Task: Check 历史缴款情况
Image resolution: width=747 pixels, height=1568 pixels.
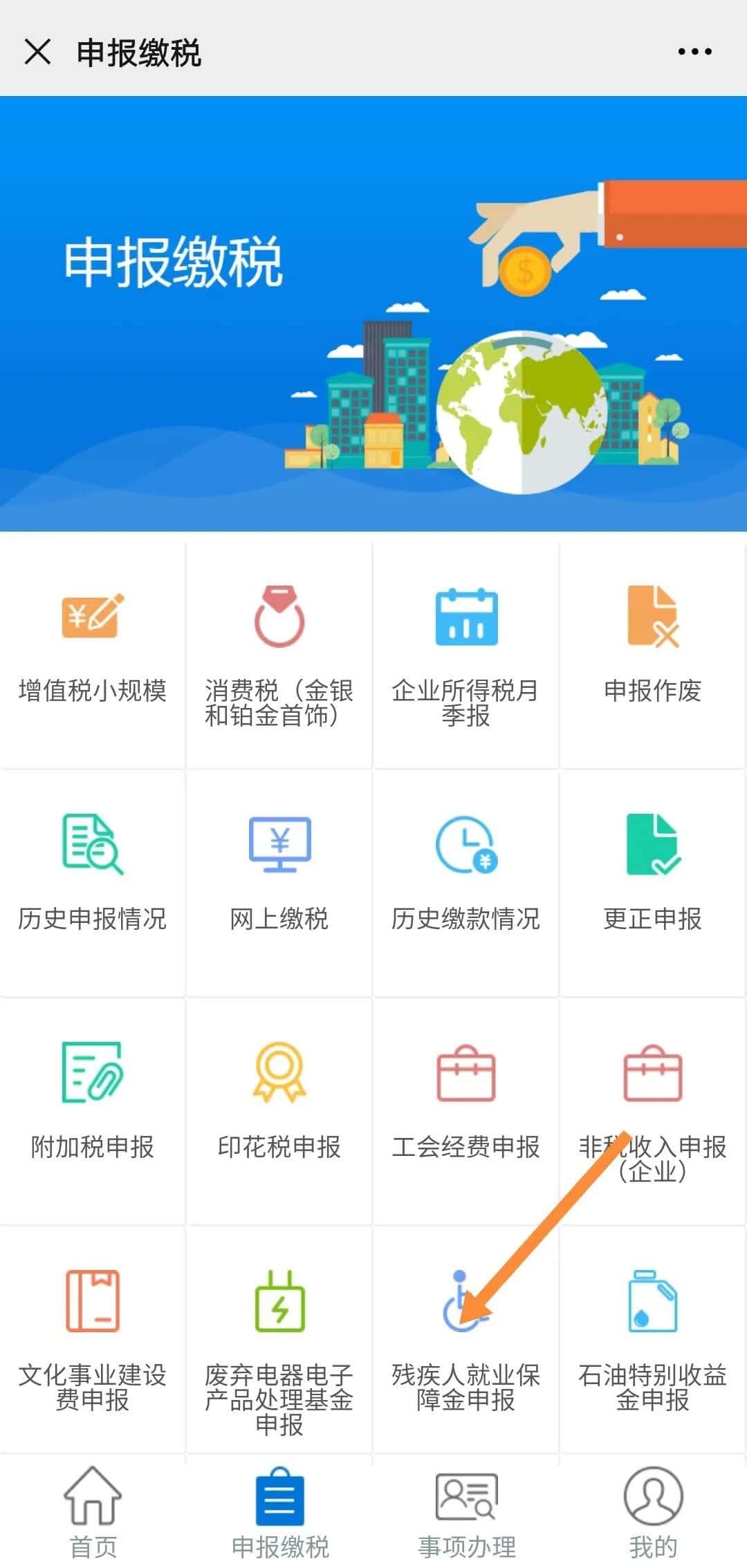Action: click(x=466, y=881)
